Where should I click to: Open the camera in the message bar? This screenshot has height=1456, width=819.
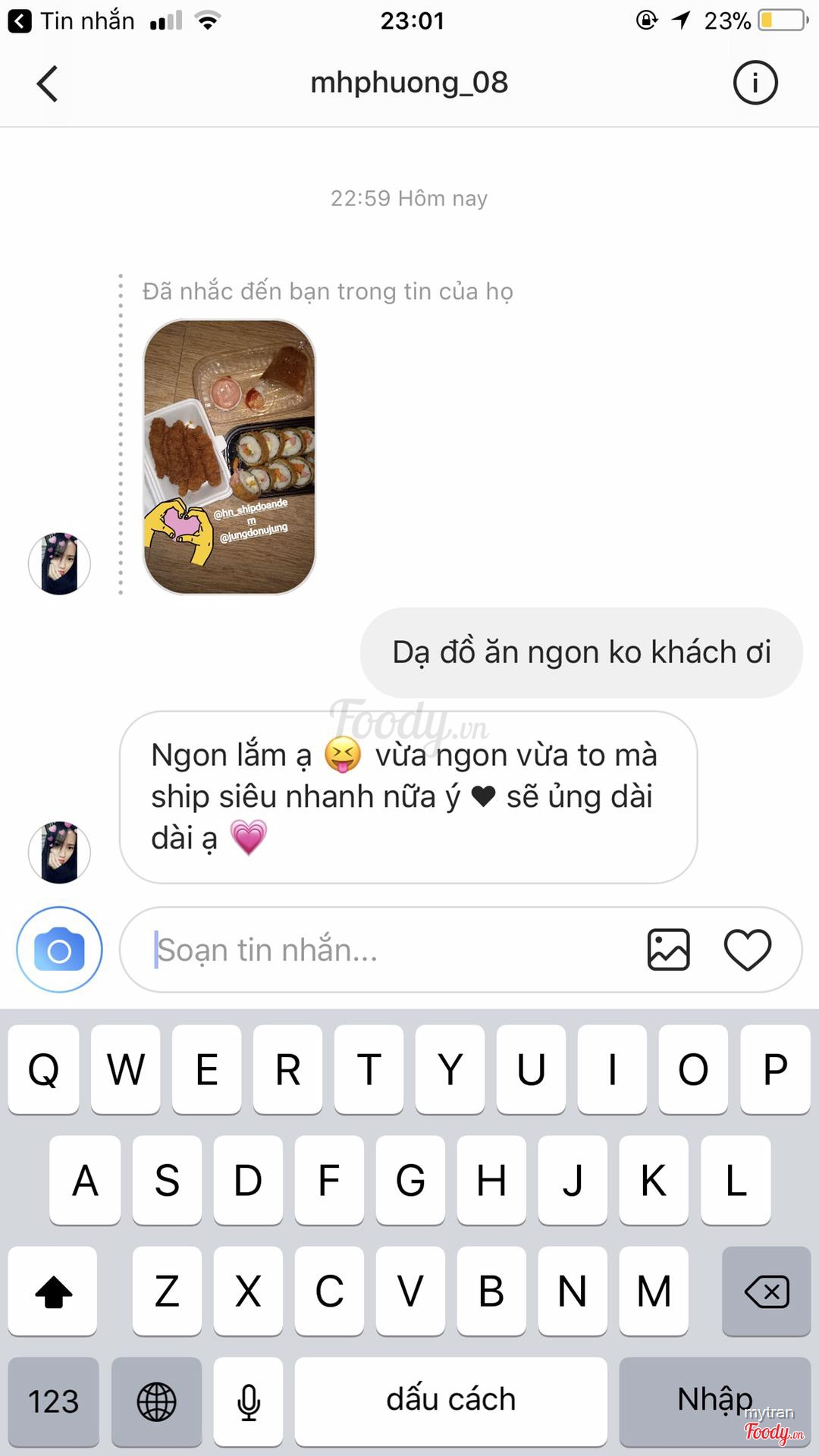click(x=59, y=949)
